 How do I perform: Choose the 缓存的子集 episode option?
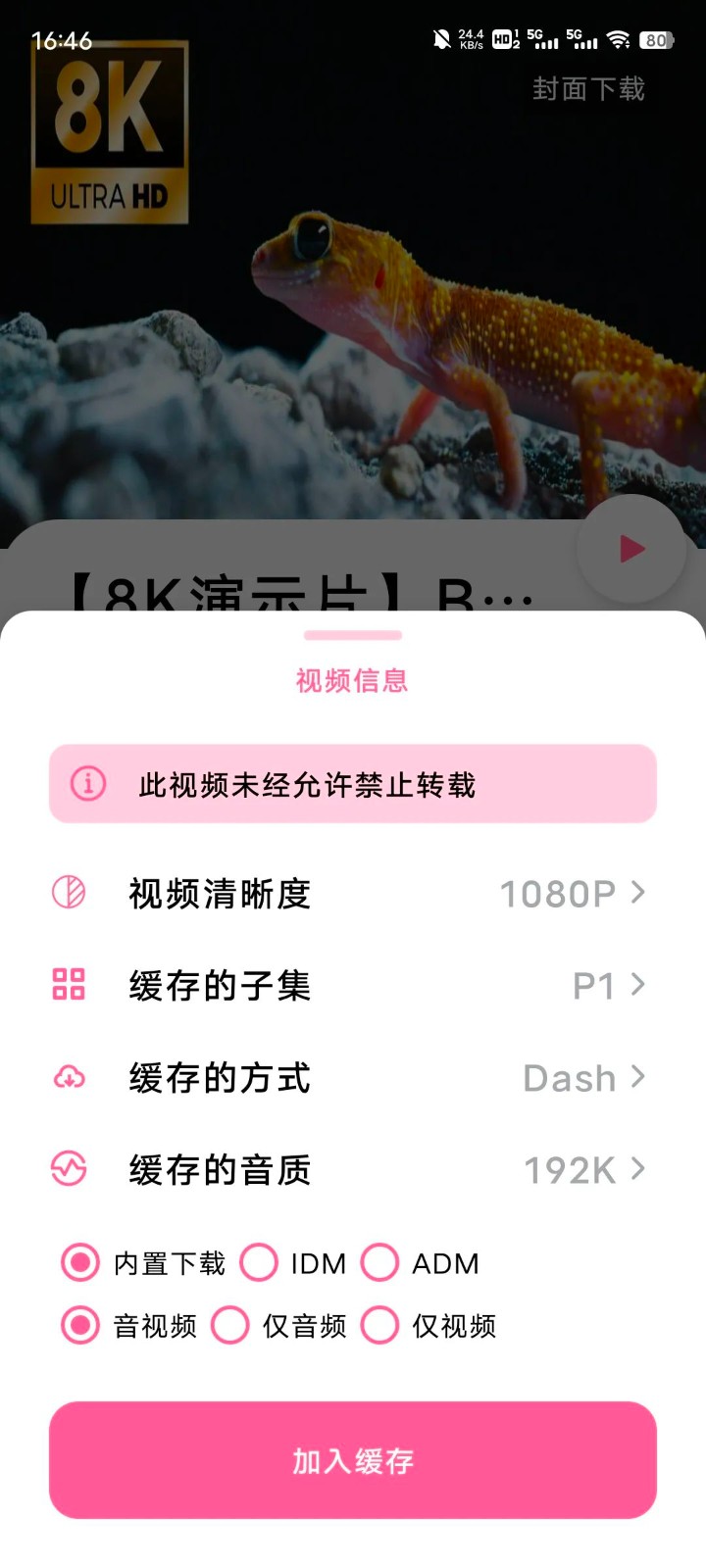click(x=353, y=985)
